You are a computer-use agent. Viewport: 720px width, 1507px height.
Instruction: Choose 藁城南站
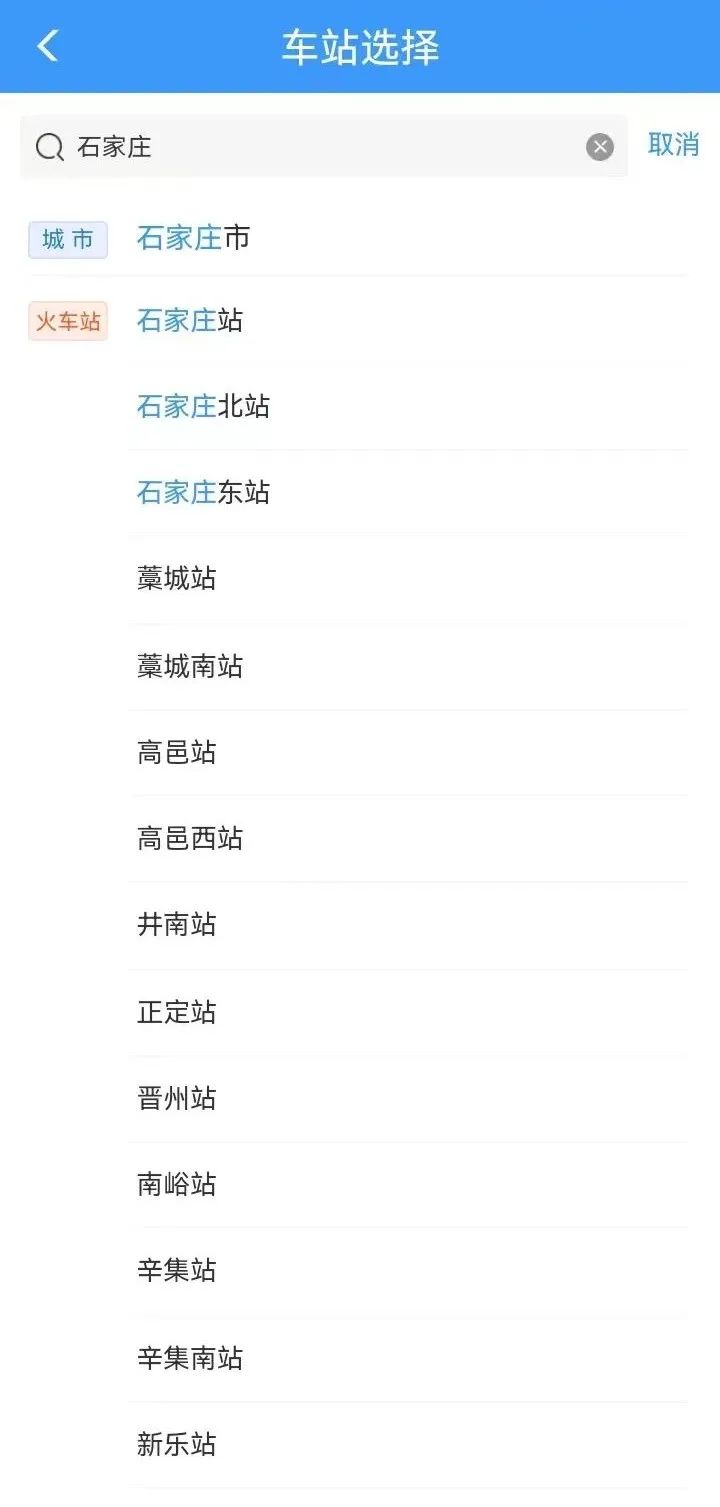pyautogui.click(x=190, y=666)
